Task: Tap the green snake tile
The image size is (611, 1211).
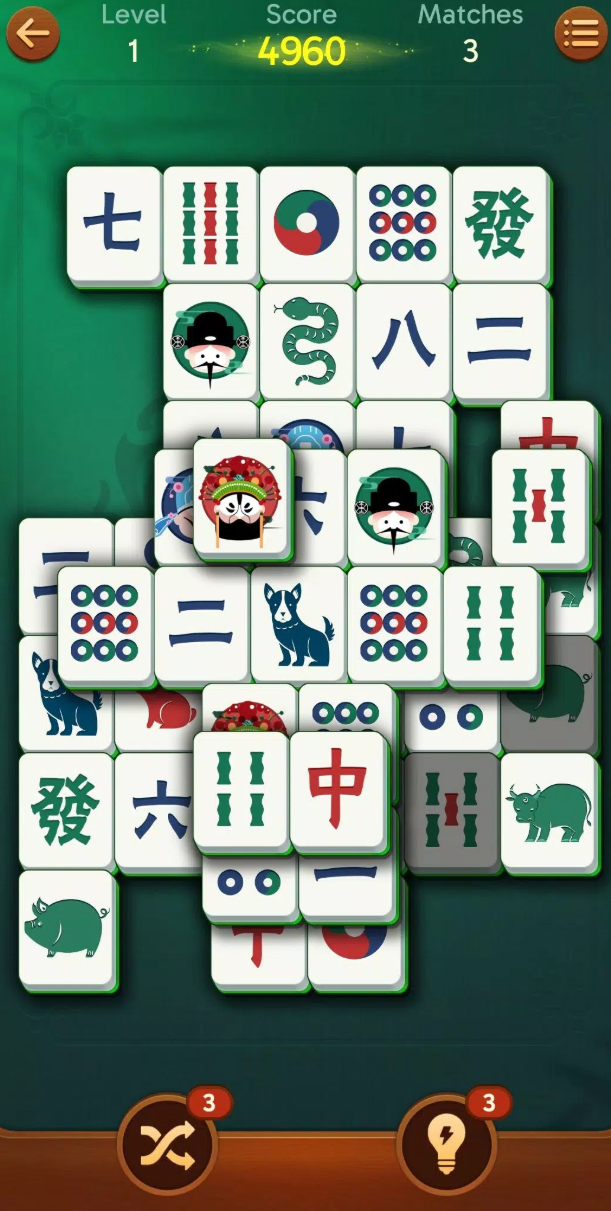Action: click(x=307, y=342)
